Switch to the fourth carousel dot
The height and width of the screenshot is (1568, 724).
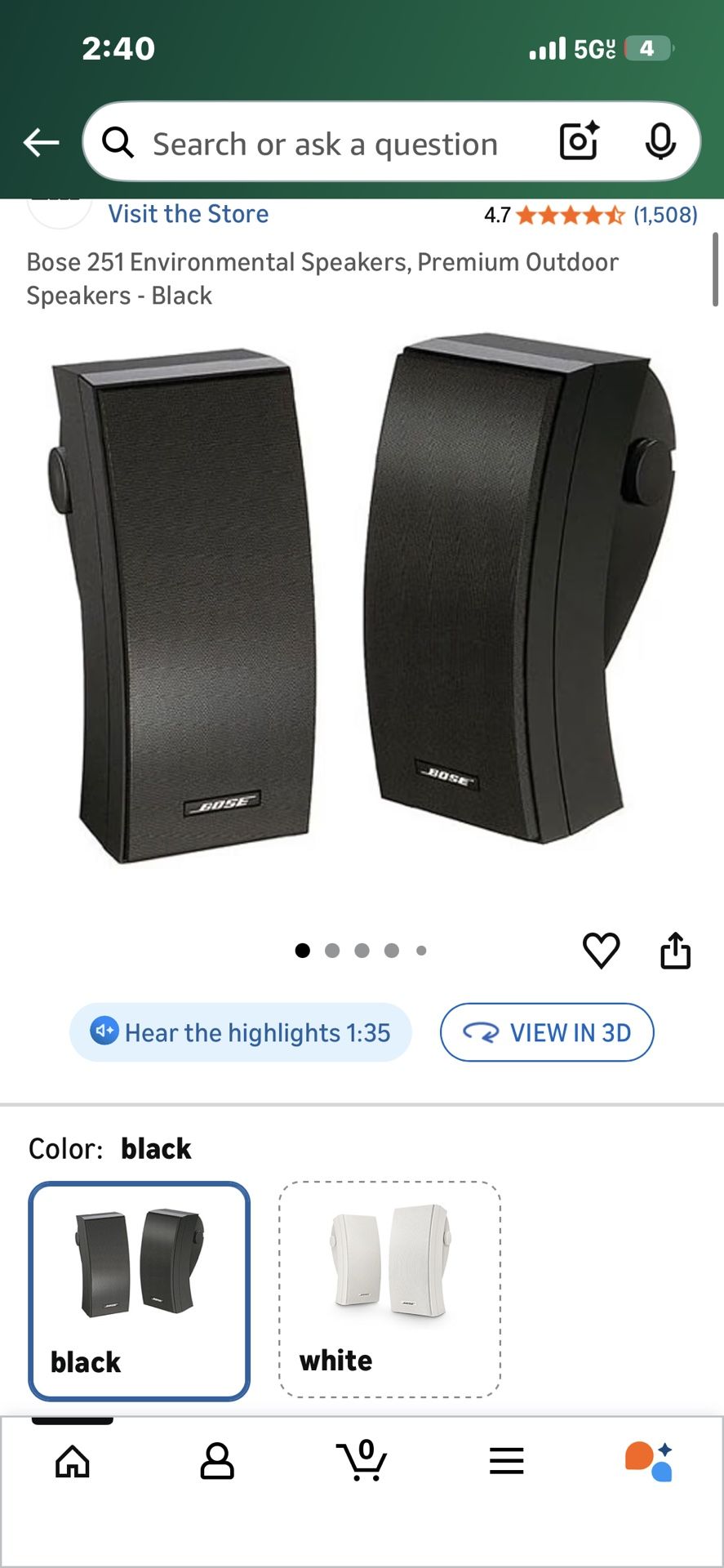(x=393, y=950)
